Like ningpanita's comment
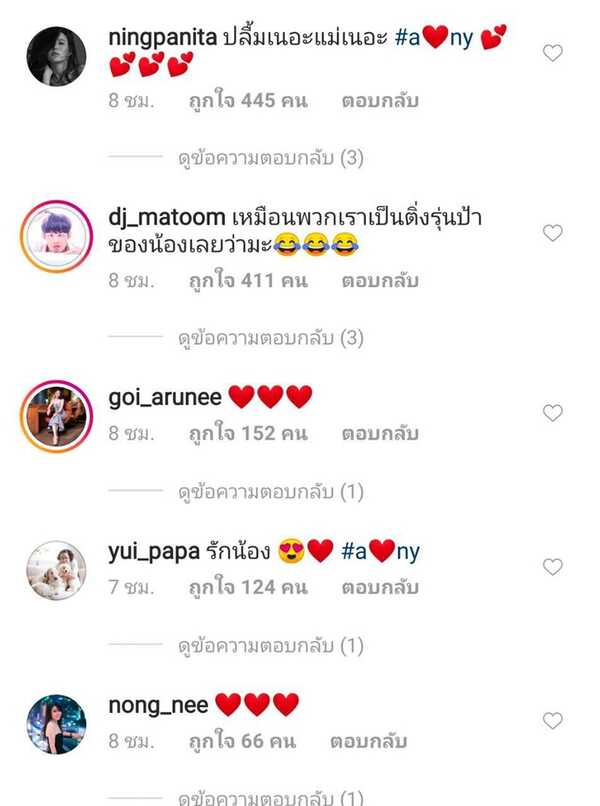The image size is (600, 806). coord(552,53)
